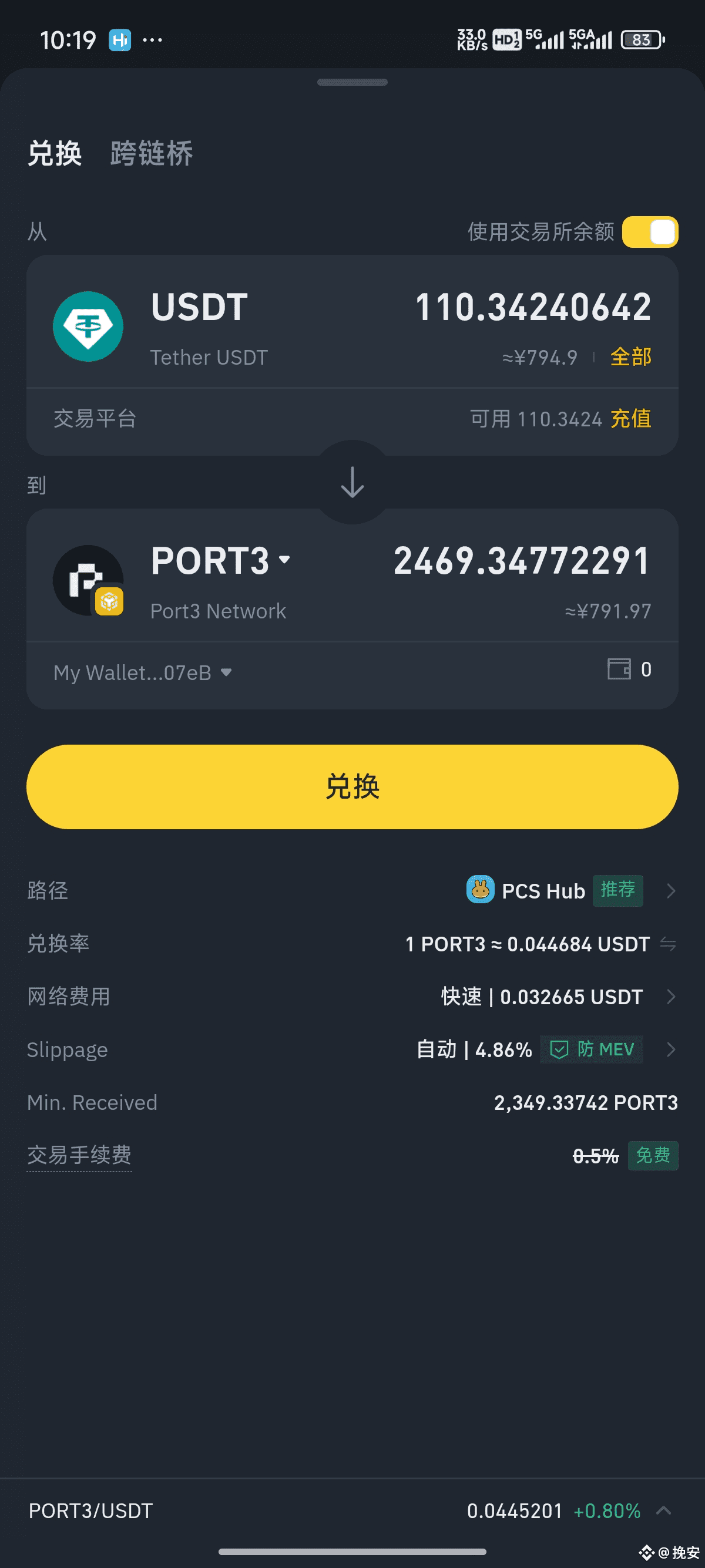Edit the USDT amount 110.34240642
Image resolution: width=705 pixels, height=1568 pixels.
(533, 307)
